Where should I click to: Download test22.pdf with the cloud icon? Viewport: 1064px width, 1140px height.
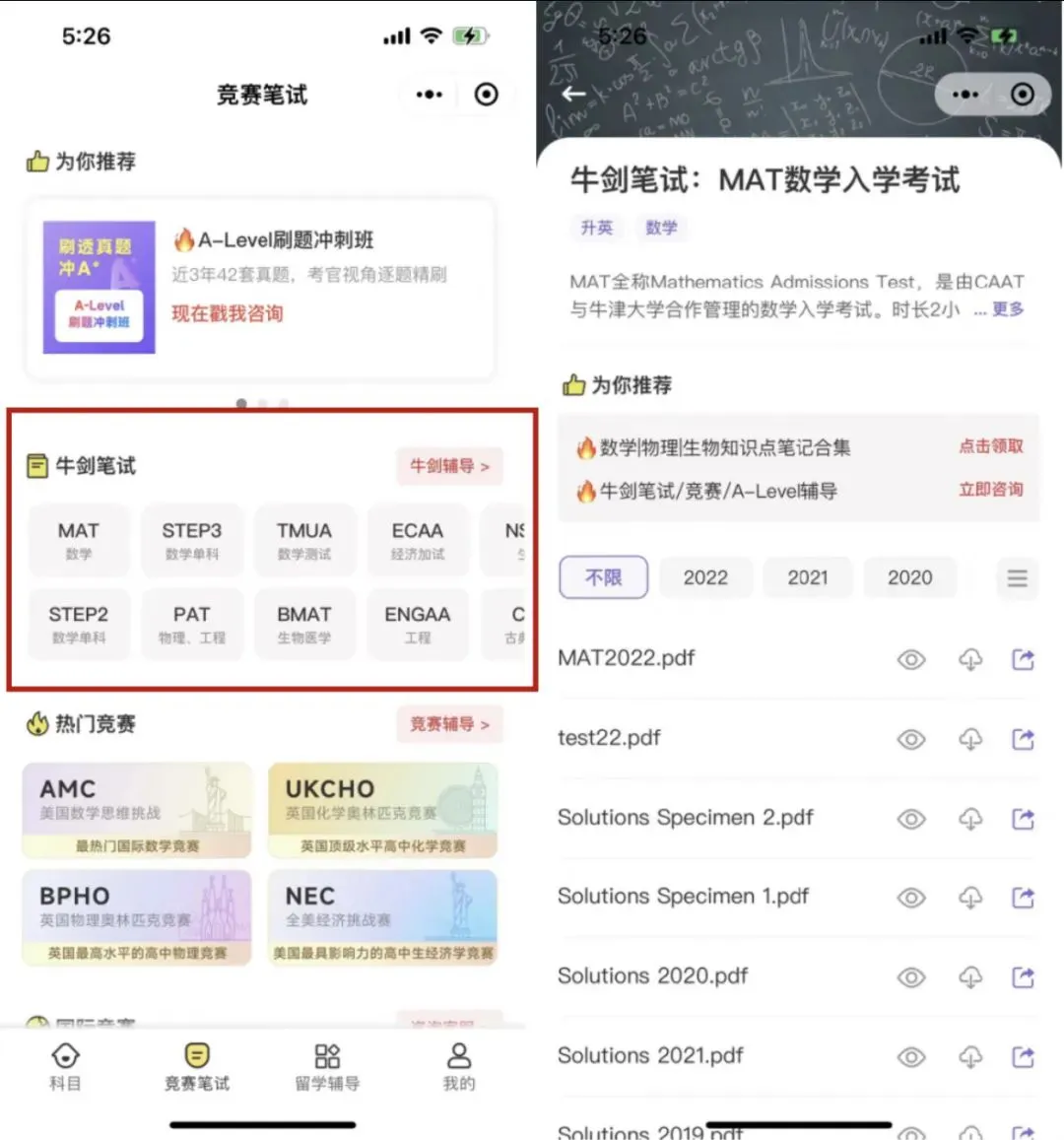(970, 739)
